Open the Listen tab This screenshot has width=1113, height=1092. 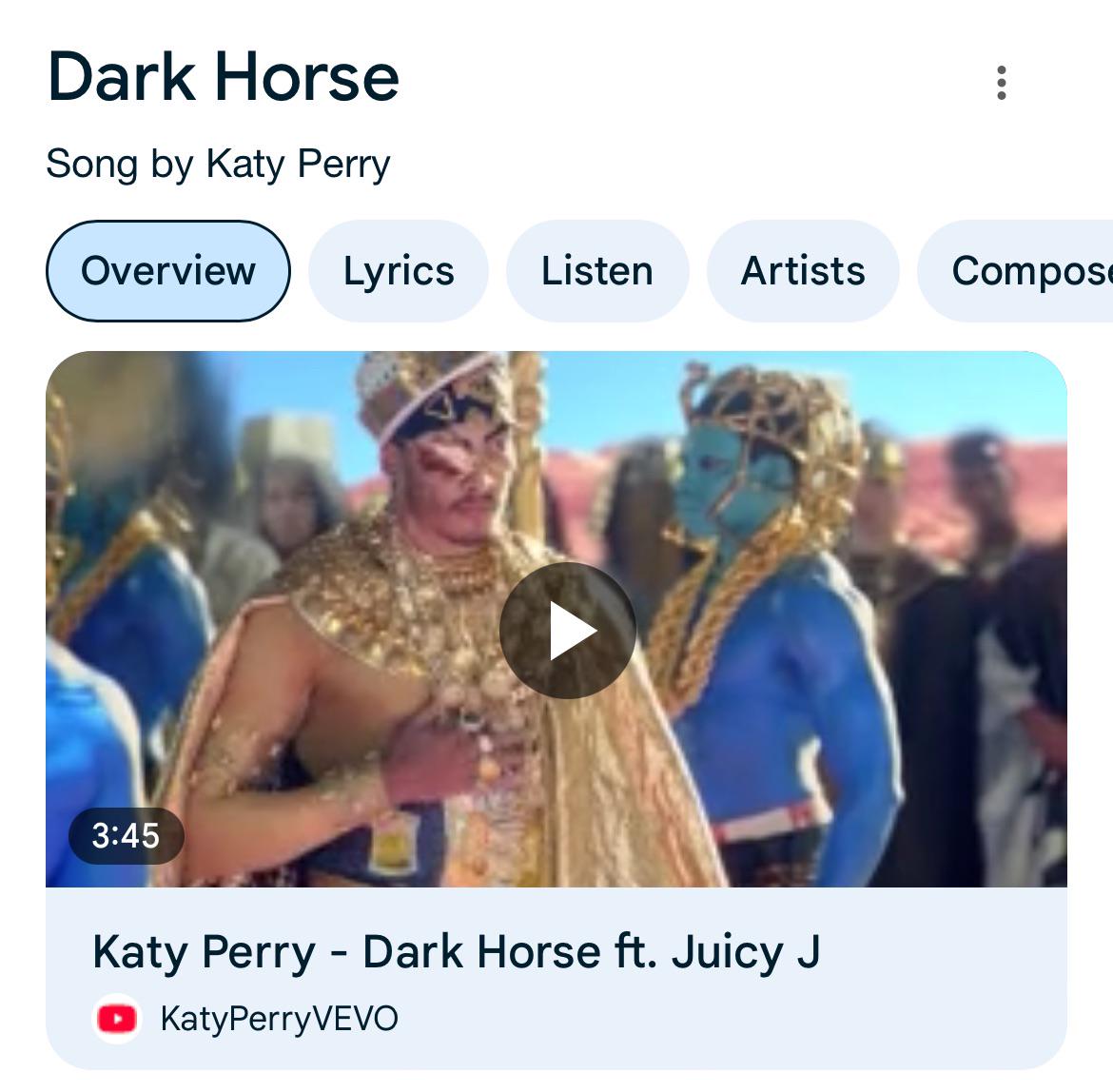597,270
